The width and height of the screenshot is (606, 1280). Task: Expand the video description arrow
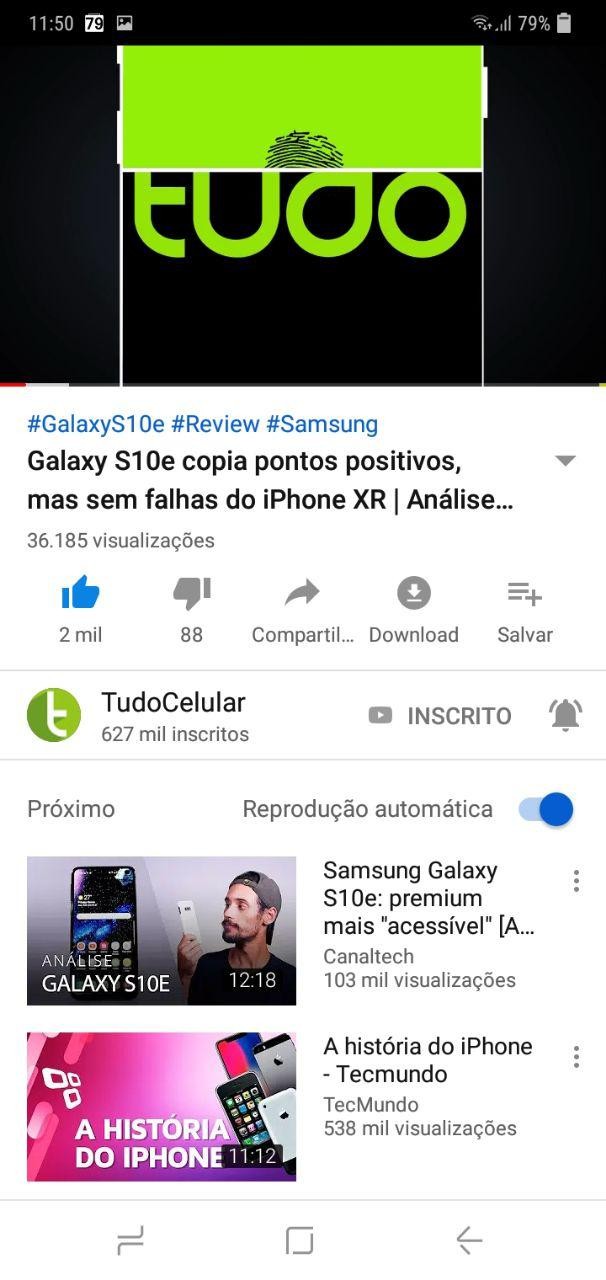pos(565,461)
